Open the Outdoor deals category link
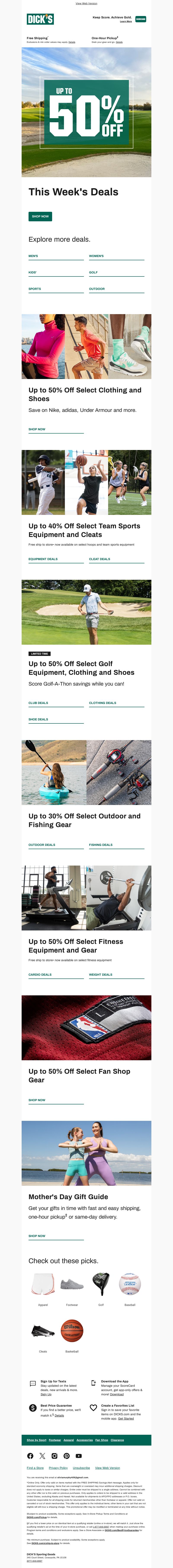 point(97,289)
